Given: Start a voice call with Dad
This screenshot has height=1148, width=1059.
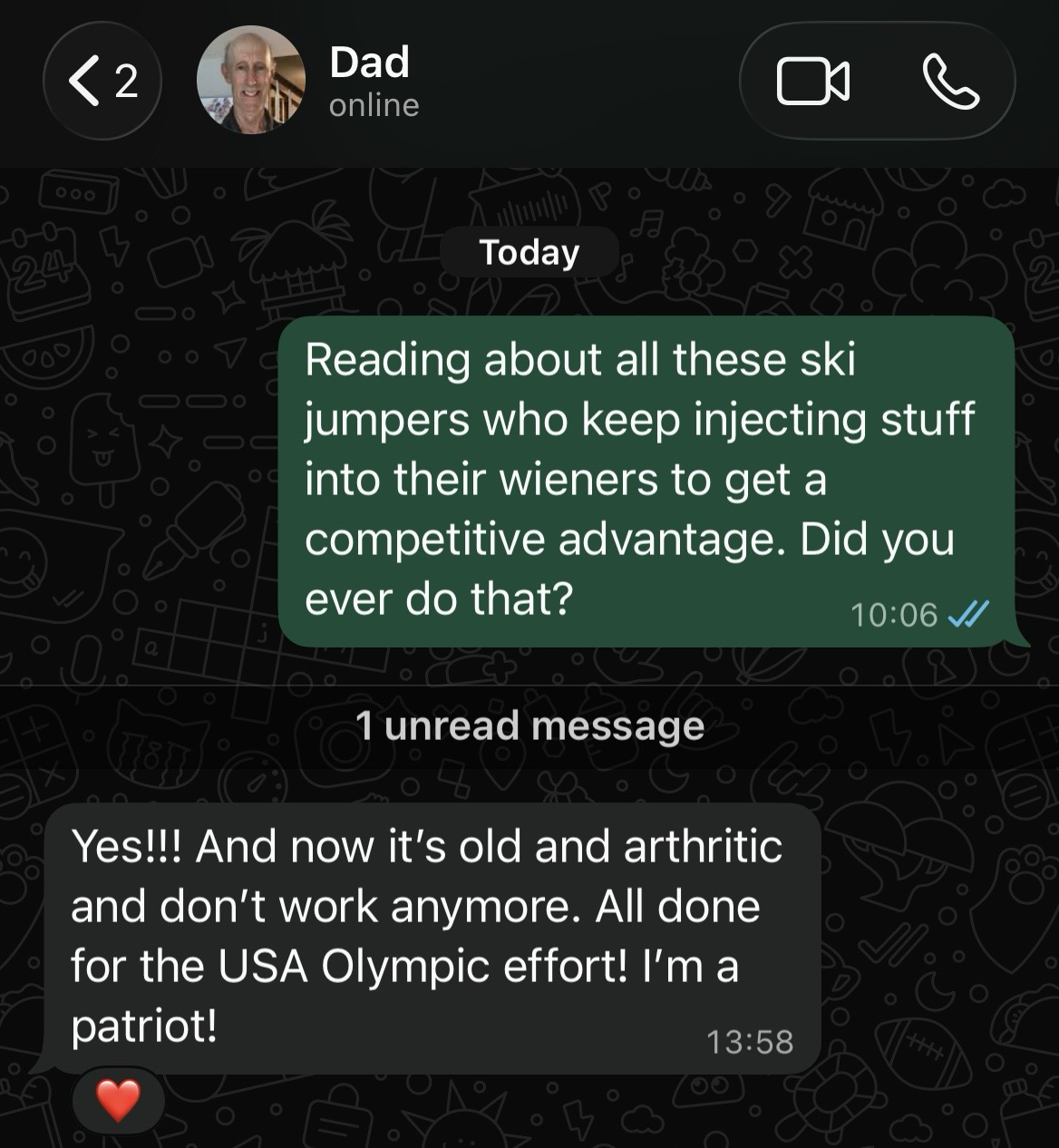Looking at the screenshot, I should [950, 82].
